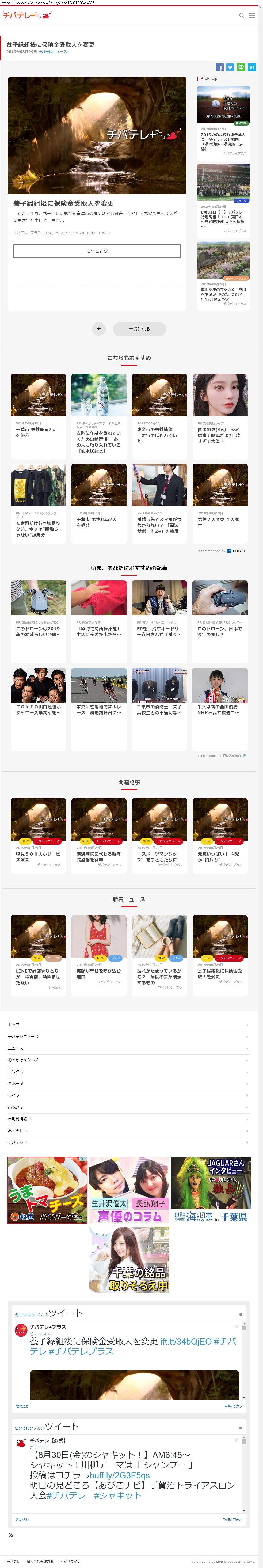Open the search icon in header

[x=242, y=15]
